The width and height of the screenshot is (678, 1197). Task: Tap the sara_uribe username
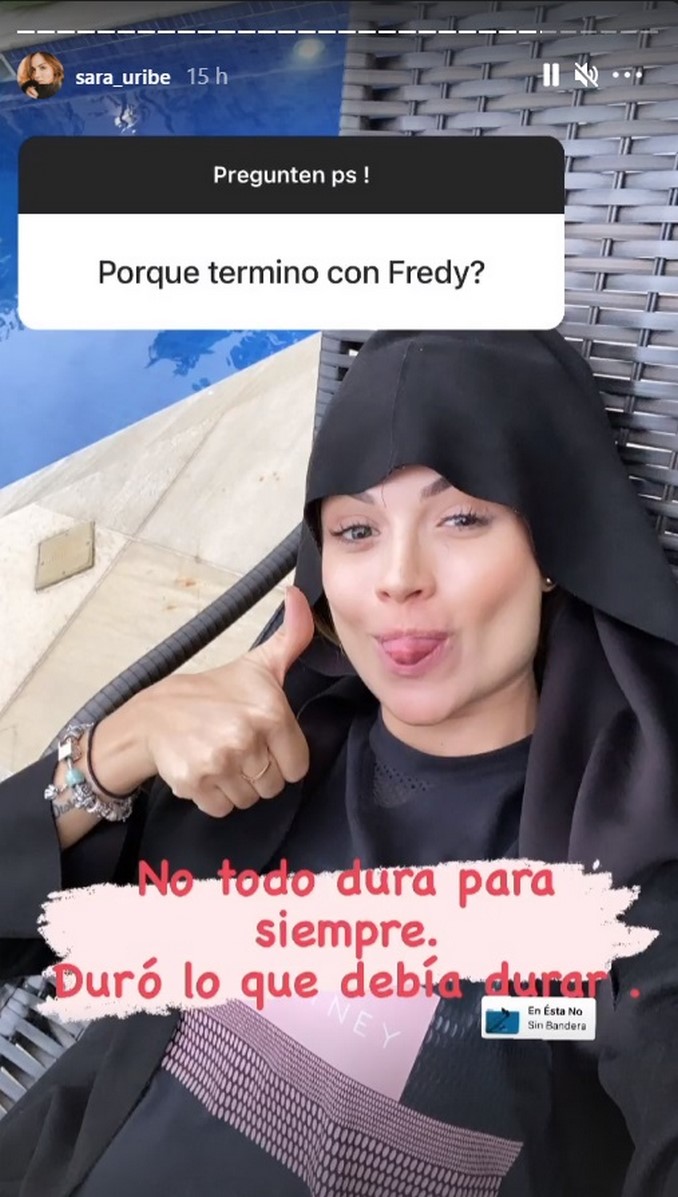pyautogui.click(x=123, y=77)
